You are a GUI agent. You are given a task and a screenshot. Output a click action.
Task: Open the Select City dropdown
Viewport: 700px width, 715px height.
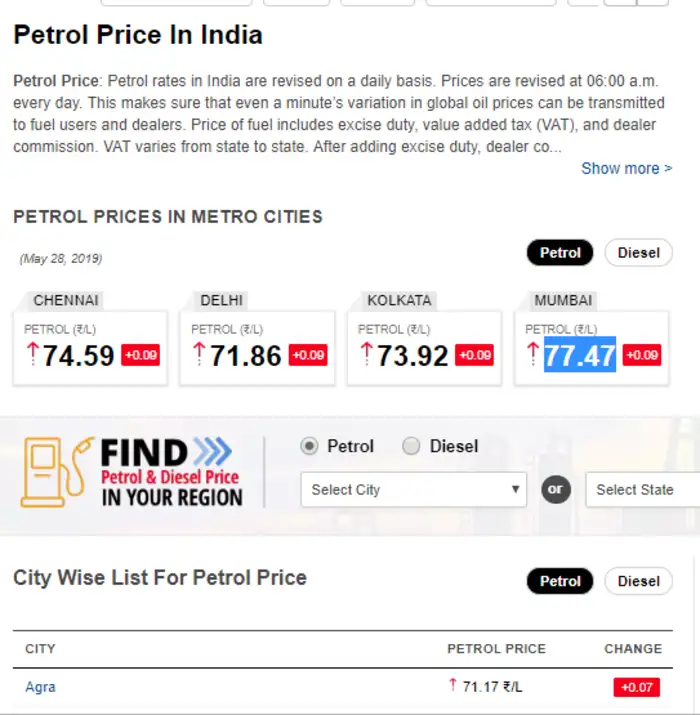pos(413,490)
